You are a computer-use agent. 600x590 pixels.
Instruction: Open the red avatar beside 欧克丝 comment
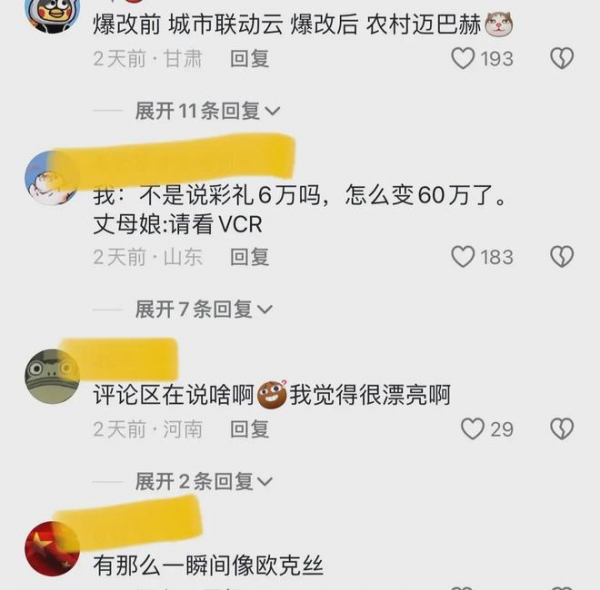52,548
